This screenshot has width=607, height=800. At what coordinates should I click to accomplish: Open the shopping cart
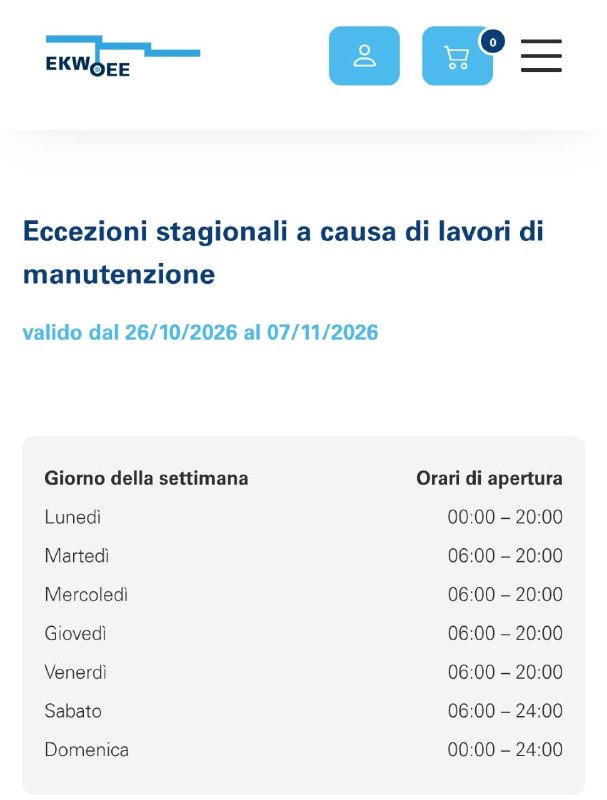pyautogui.click(x=458, y=56)
